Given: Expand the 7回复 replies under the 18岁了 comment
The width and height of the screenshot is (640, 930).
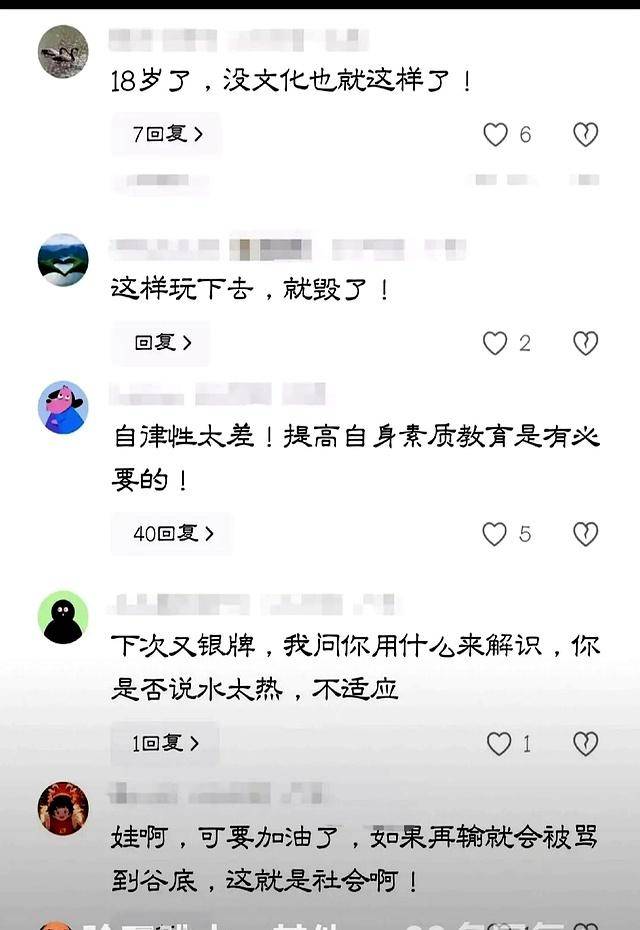Looking at the screenshot, I should pos(166,134).
